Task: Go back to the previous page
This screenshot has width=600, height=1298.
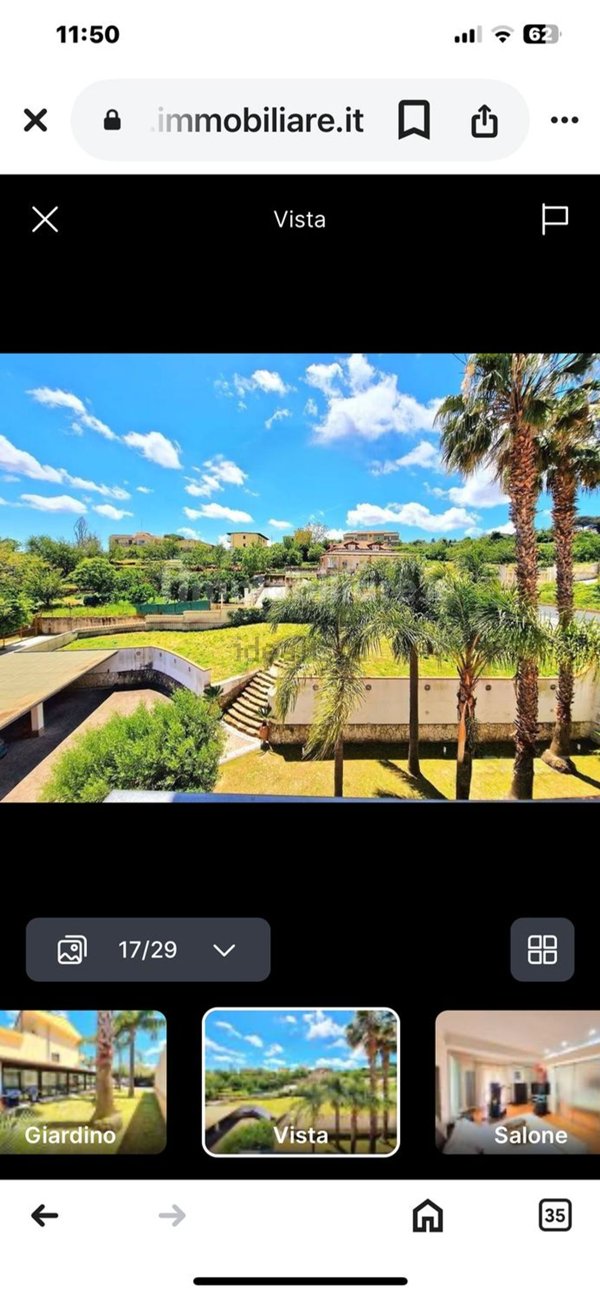Action: tap(45, 1215)
